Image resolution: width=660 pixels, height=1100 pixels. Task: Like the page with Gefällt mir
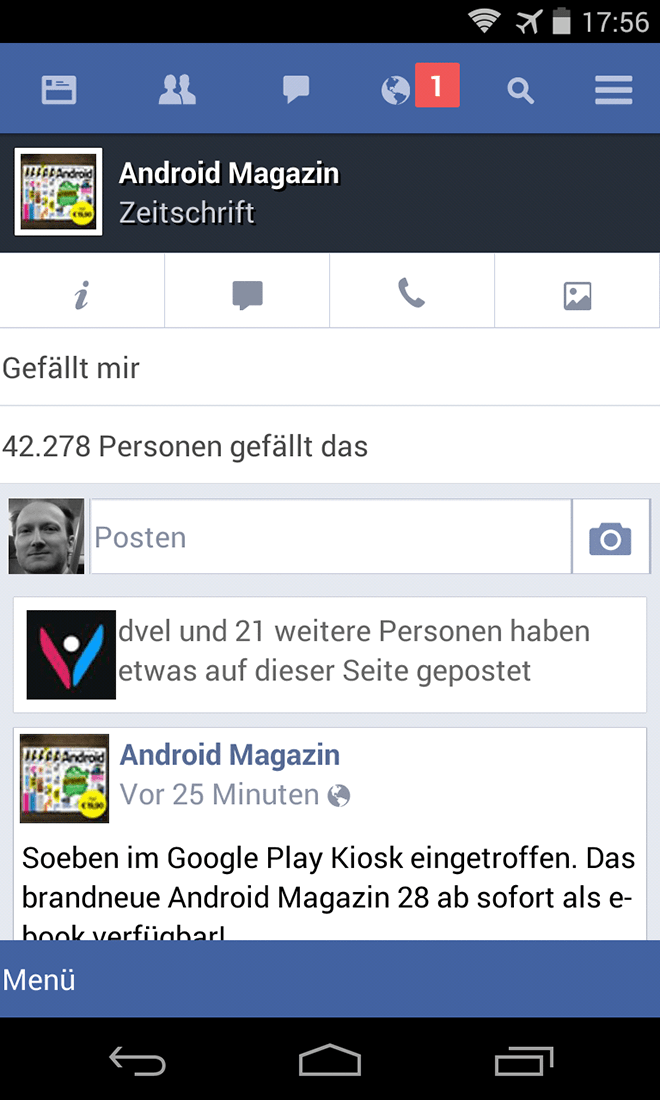pyautogui.click(x=71, y=368)
